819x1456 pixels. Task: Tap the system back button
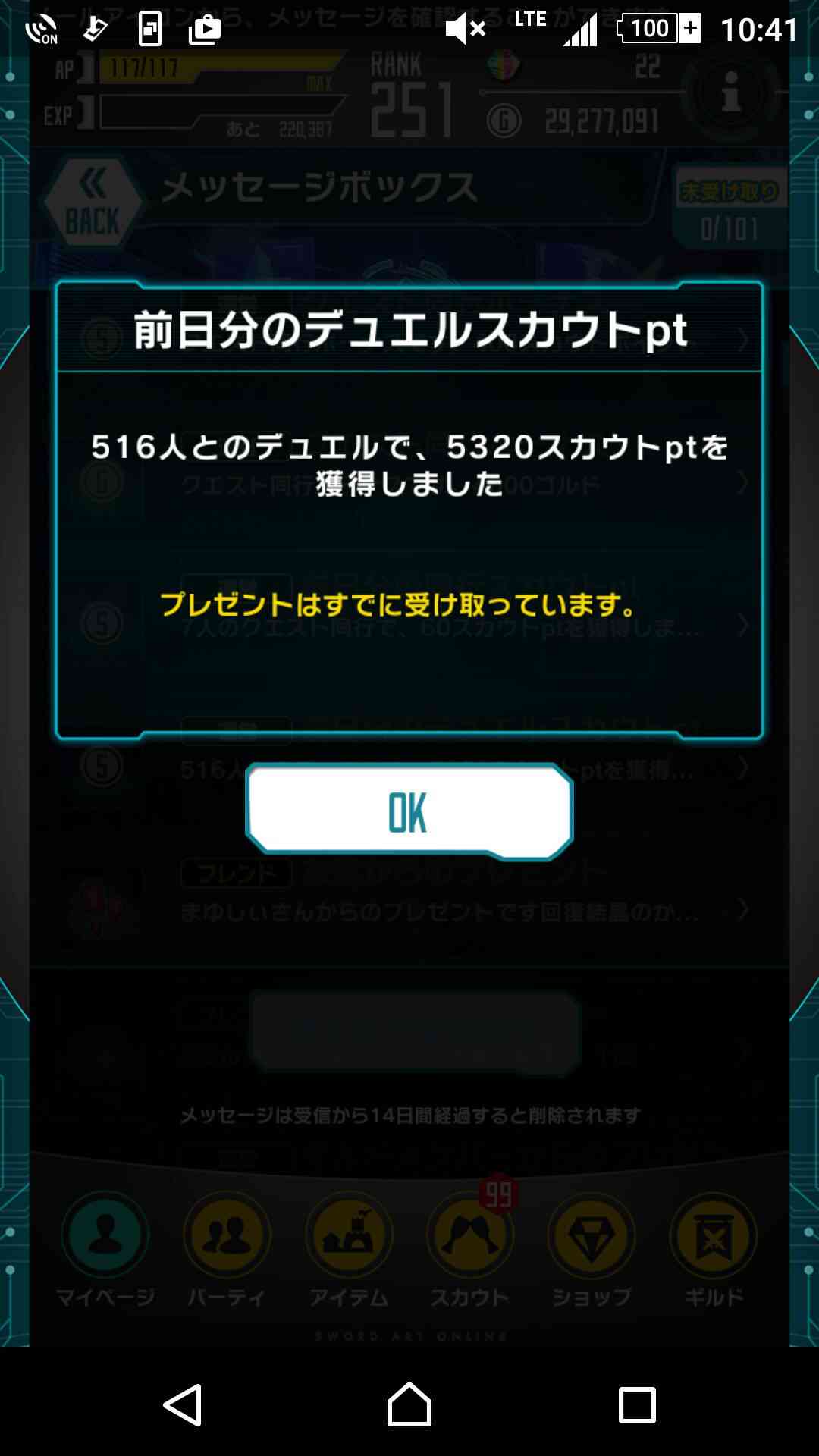pyautogui.click(x=183, y=1404)
